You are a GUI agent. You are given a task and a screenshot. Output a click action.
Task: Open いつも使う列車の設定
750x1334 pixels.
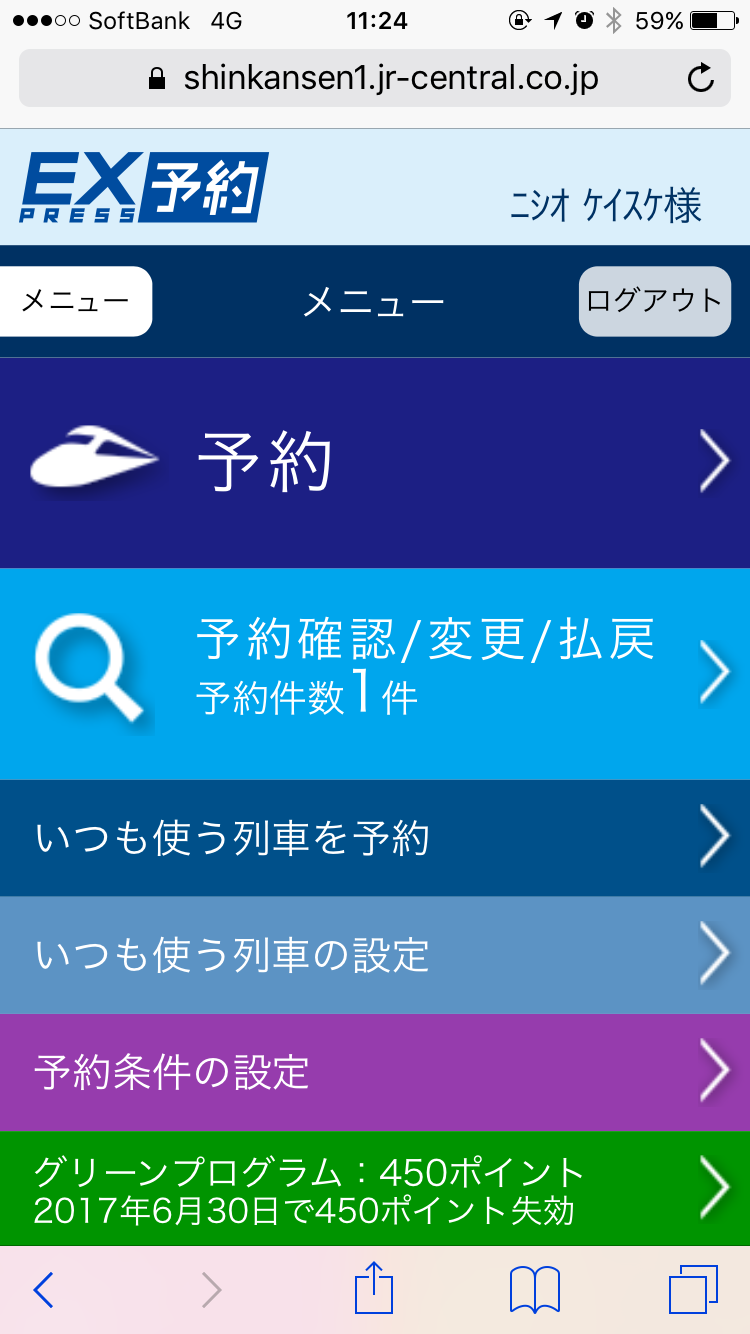click(375, 955)
